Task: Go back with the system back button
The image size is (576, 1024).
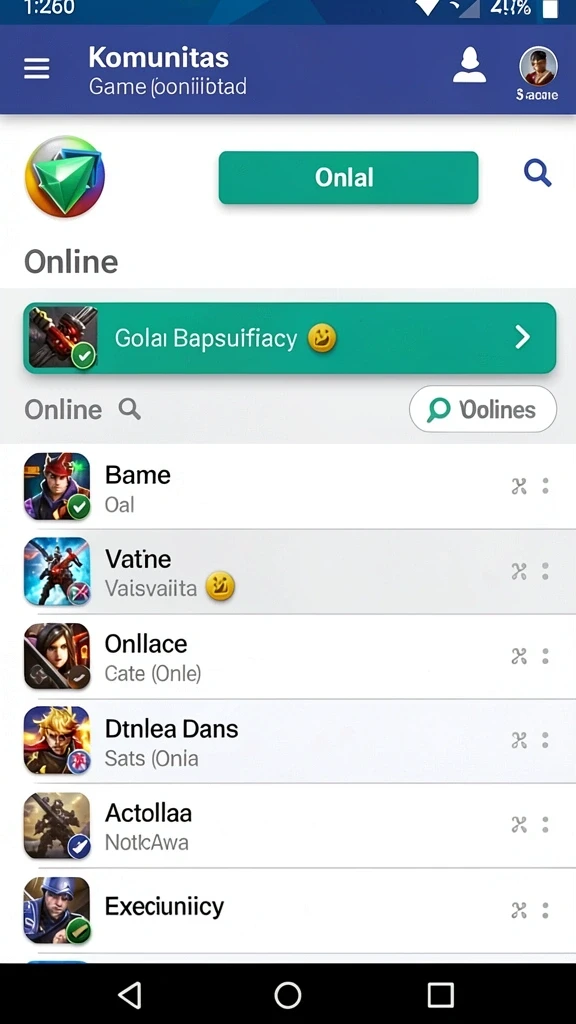Action: point(130,995)
